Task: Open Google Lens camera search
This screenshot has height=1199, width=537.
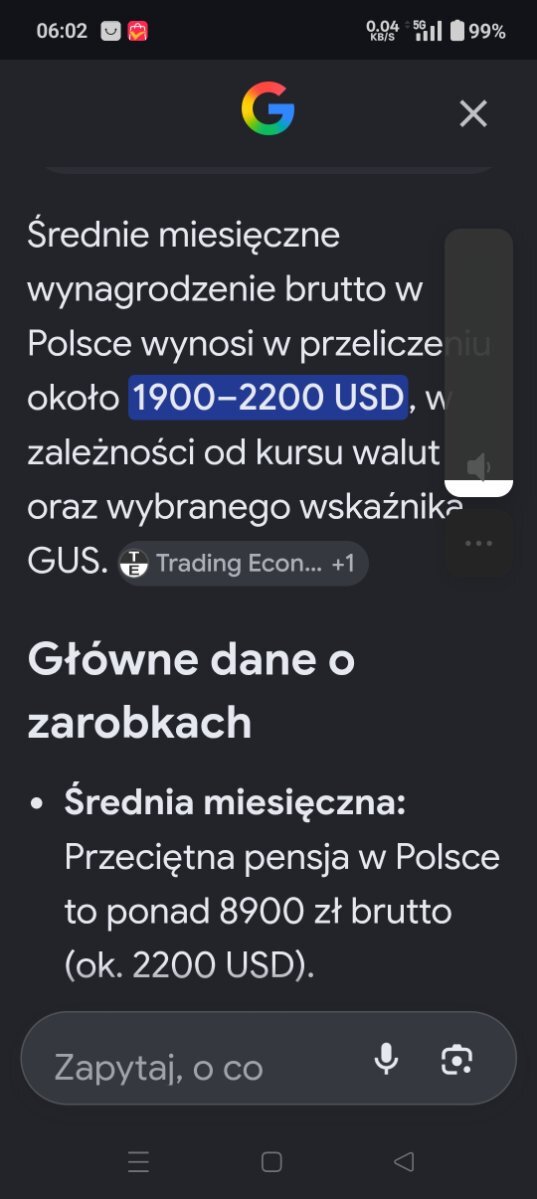Action: point(457,1059)
